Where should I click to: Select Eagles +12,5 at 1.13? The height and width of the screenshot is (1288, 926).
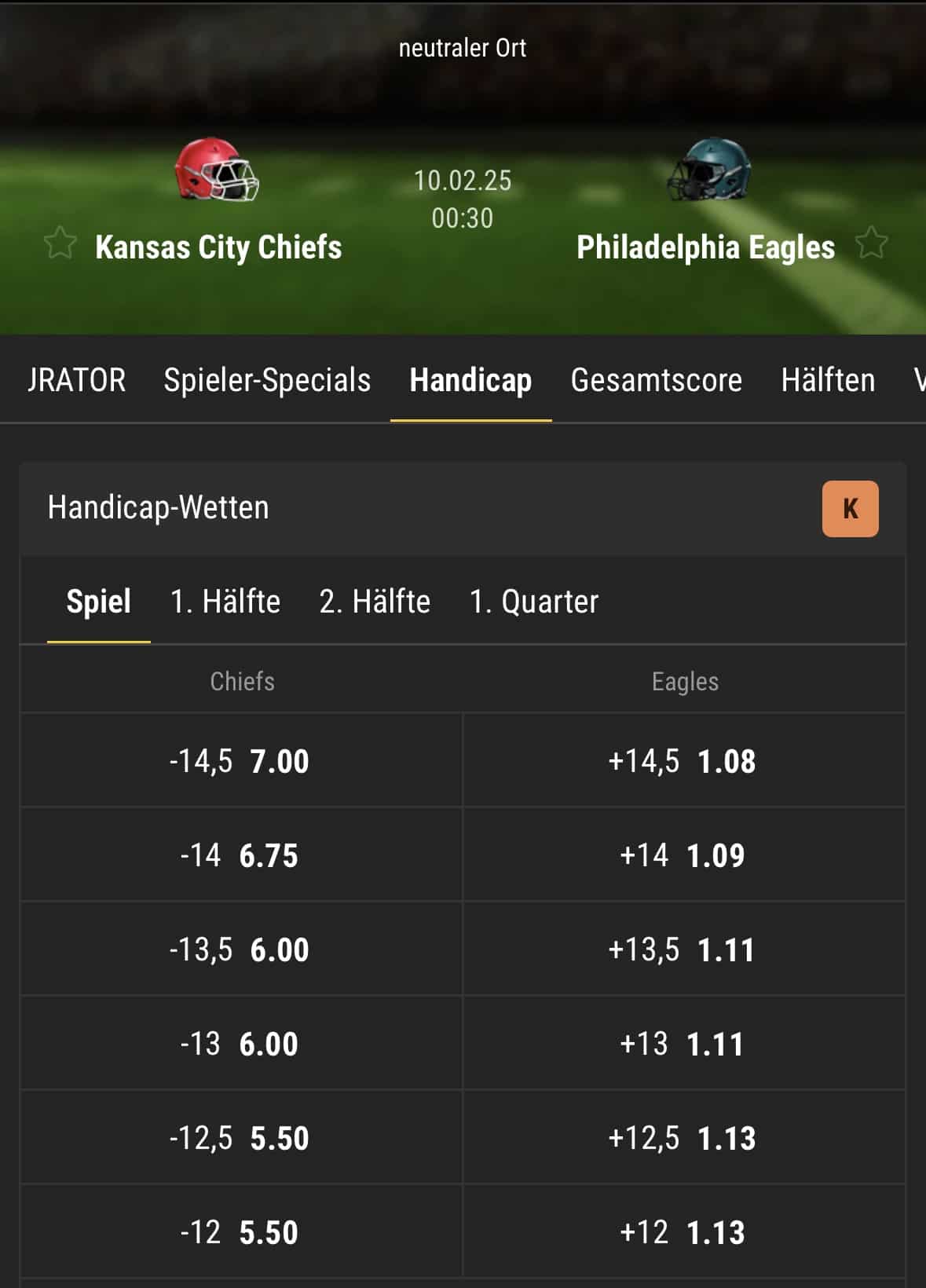[683, 1138]
